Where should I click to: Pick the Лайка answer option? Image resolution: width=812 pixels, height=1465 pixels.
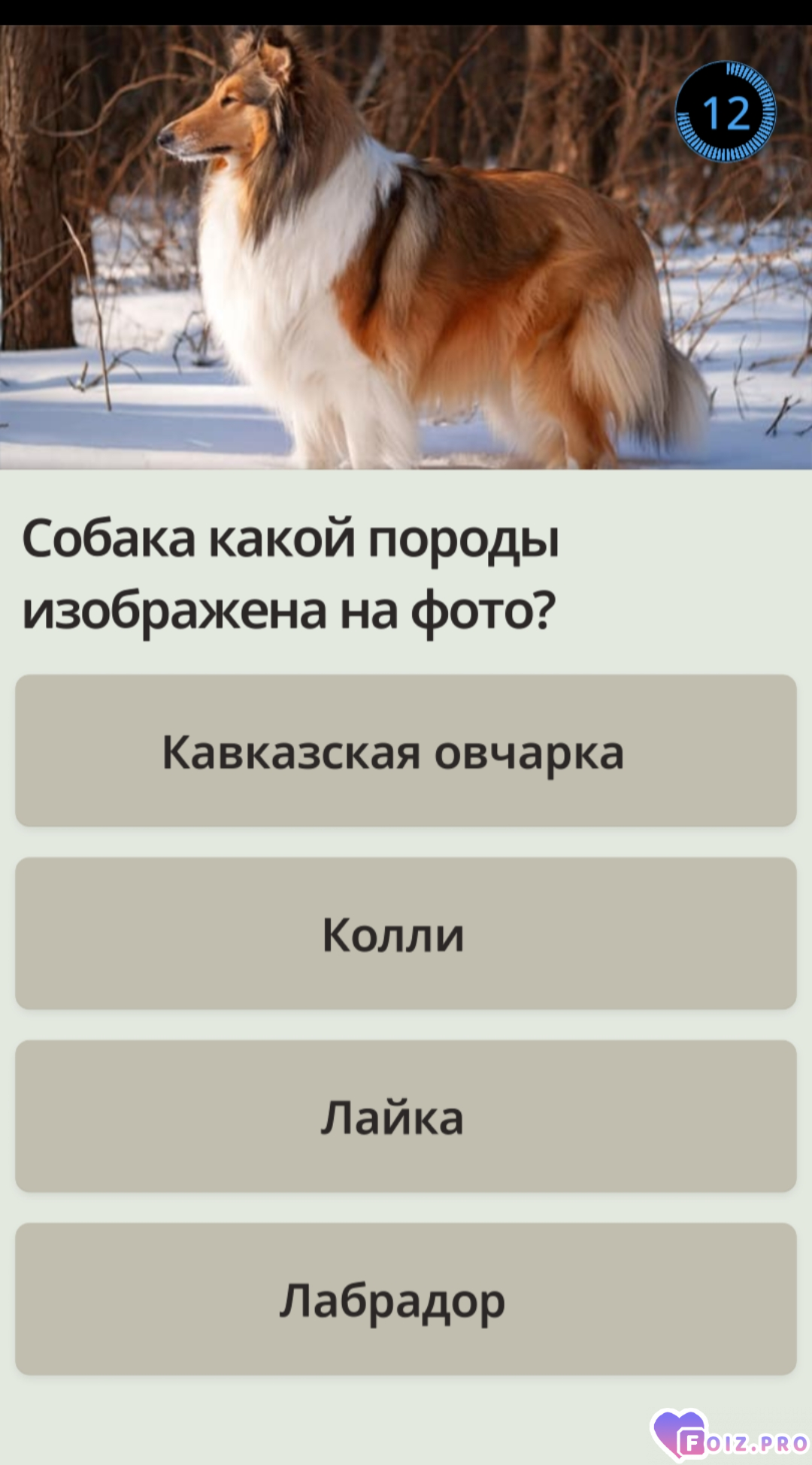coord(405,1116)
